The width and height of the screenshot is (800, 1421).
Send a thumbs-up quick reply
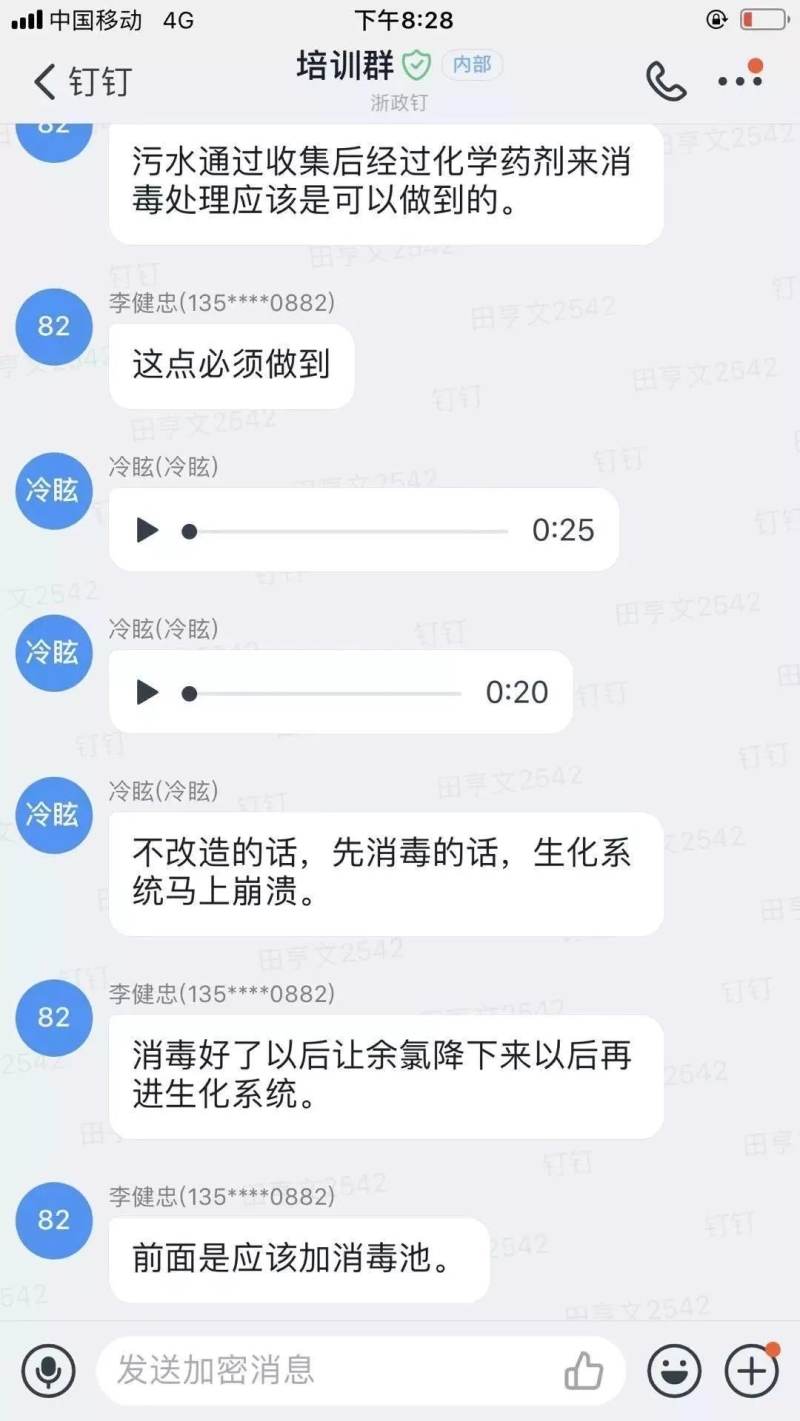coord(584,1370)
